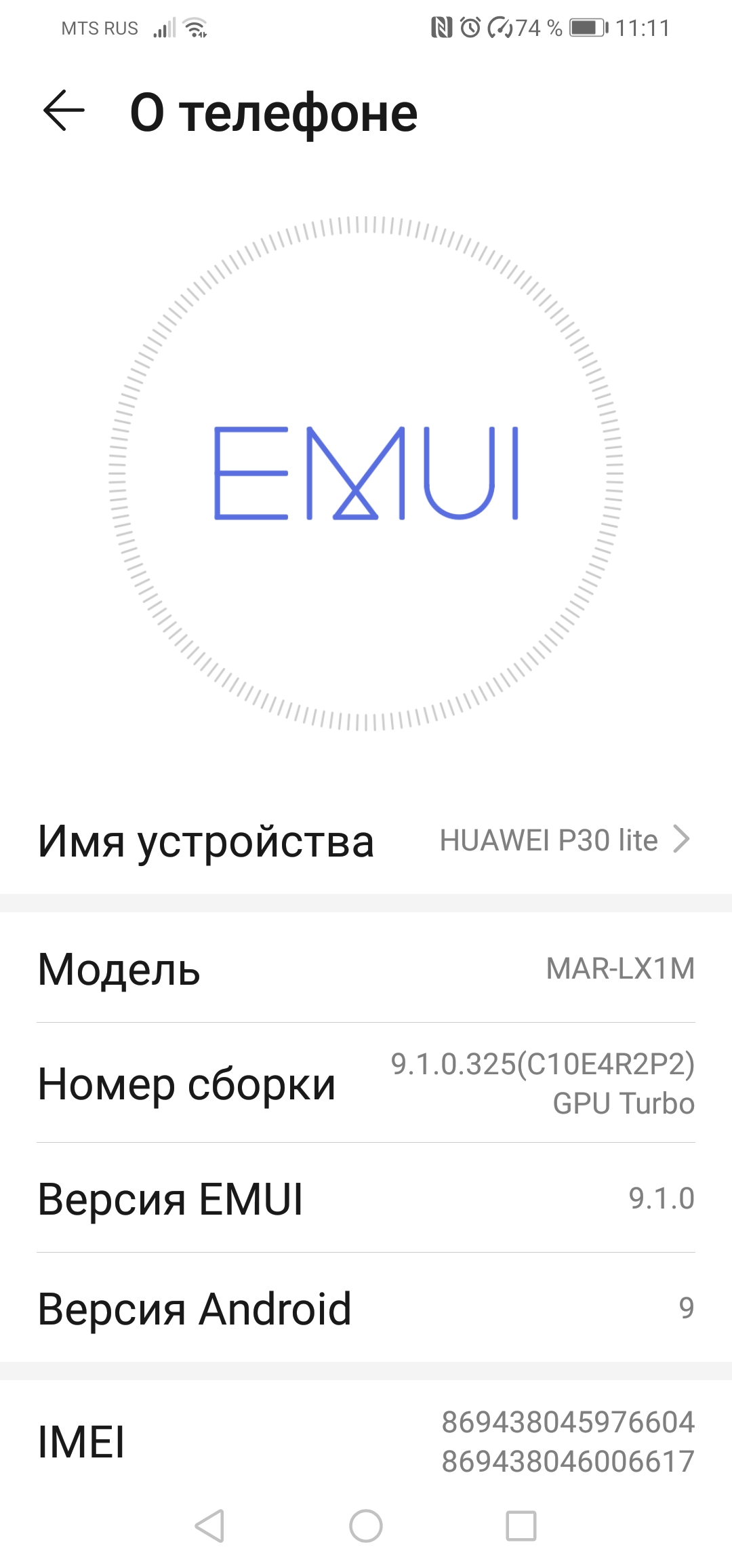732x1568 pixels.
Task: Tap the home button in the navigation bar
Action: point(366,1526)
